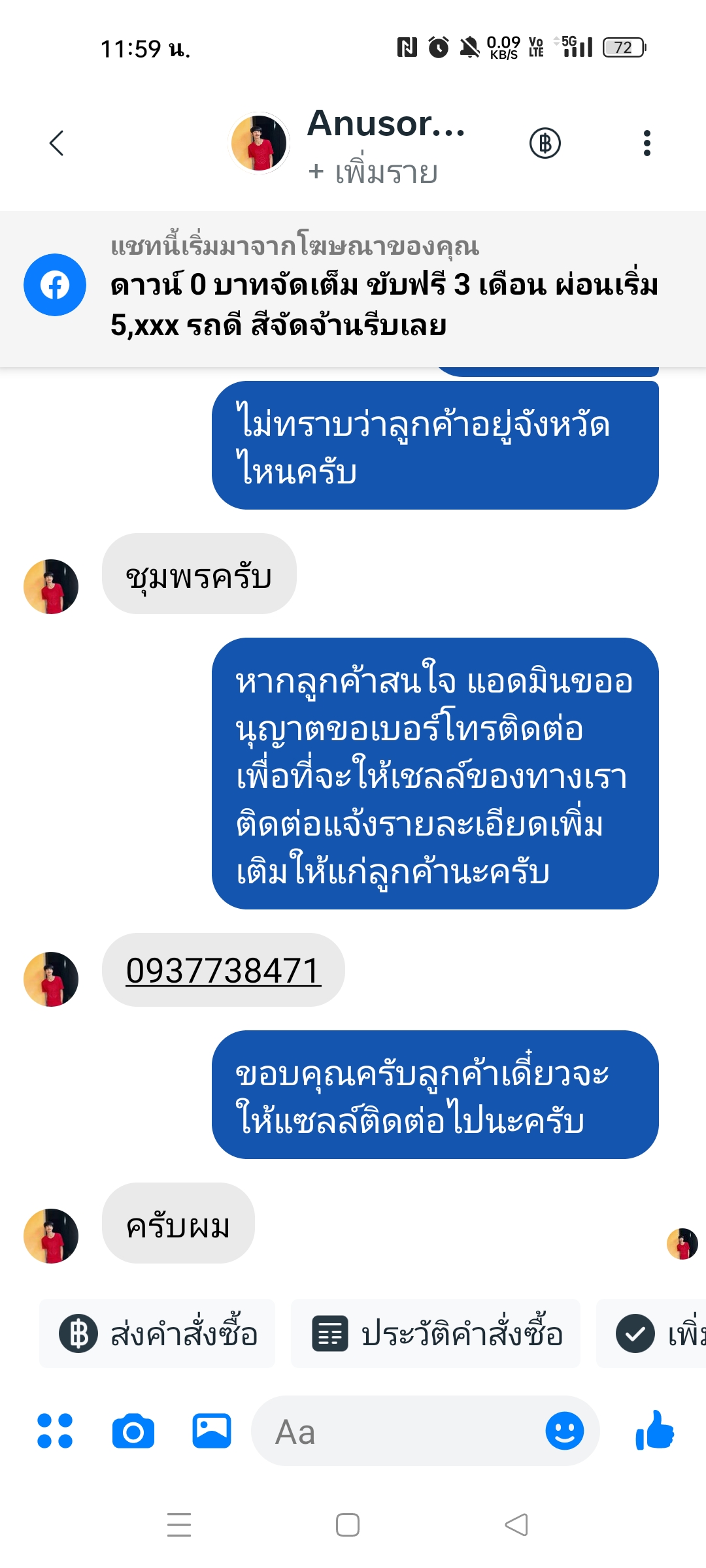The width and height of the screenshot is (706, 1568).
Task: Tap the system home button
Action: (348, 1525)
